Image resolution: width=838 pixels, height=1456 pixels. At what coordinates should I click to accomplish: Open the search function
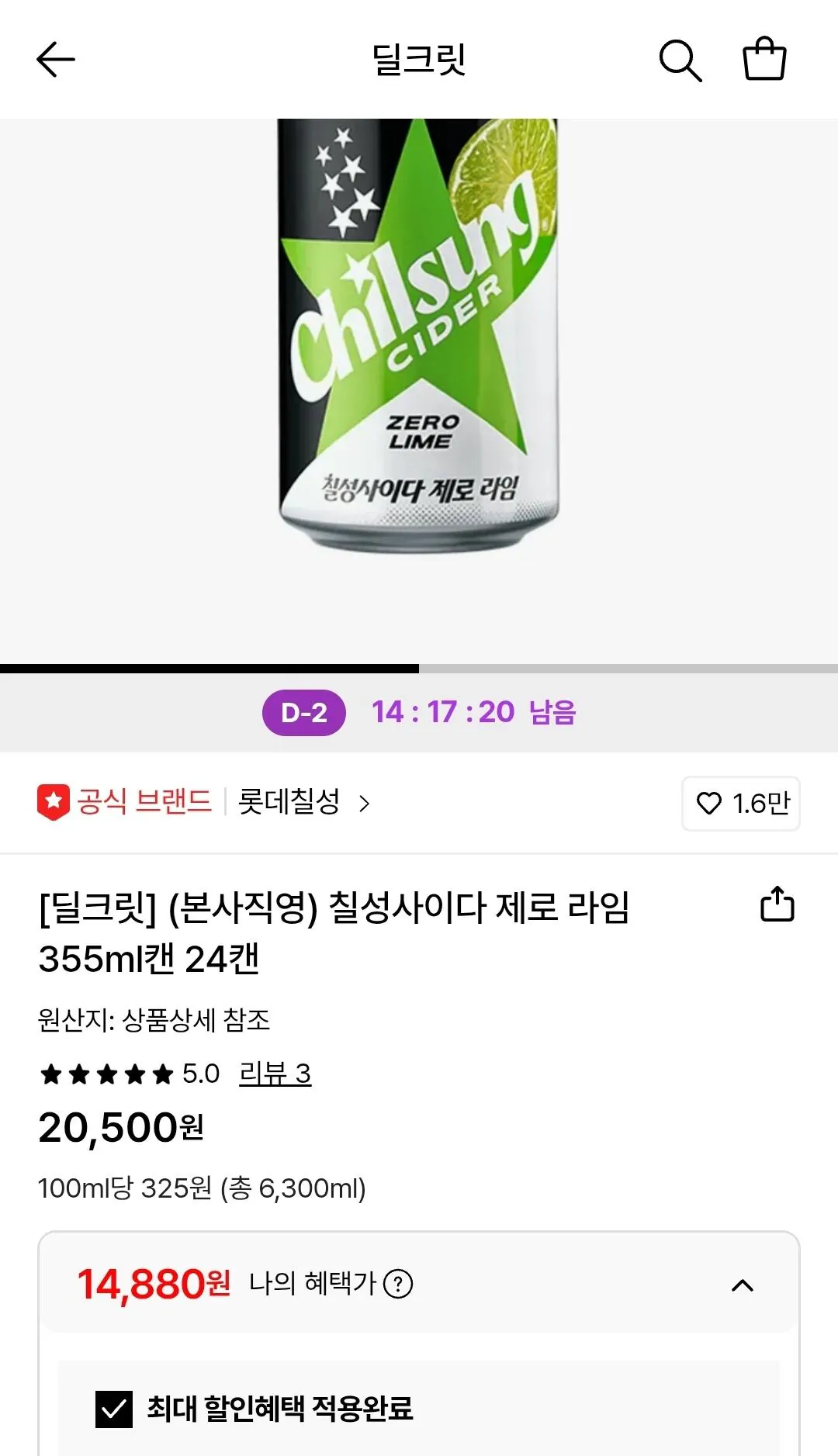(681, 61)
